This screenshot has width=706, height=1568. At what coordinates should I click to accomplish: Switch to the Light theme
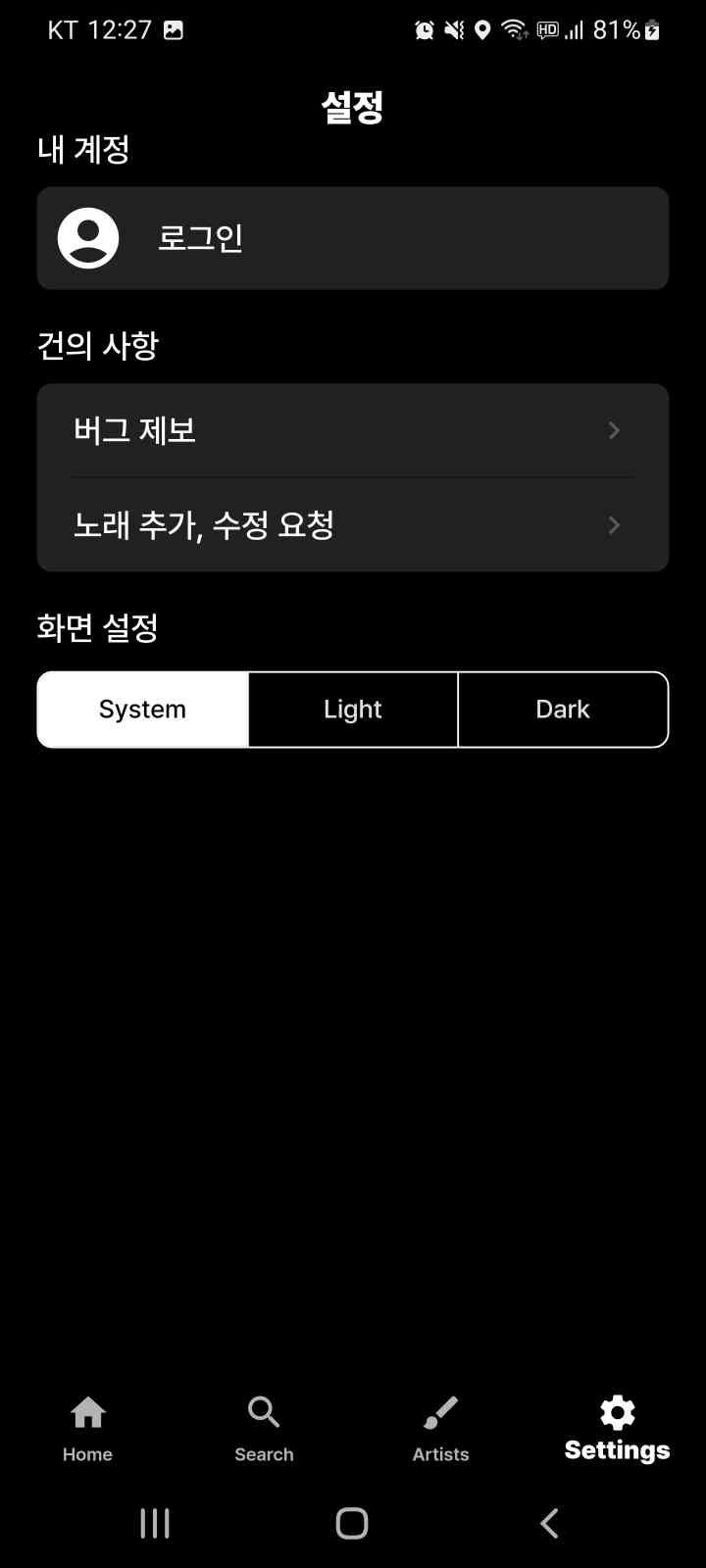353,710
